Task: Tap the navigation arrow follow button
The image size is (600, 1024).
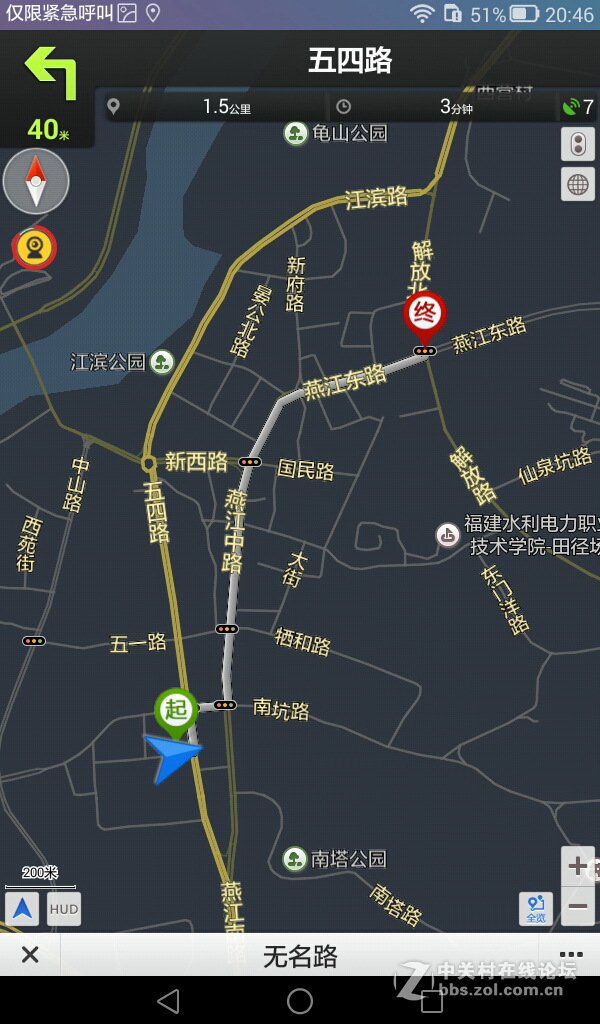Action: pyautogui.click(x=22, y=909)
